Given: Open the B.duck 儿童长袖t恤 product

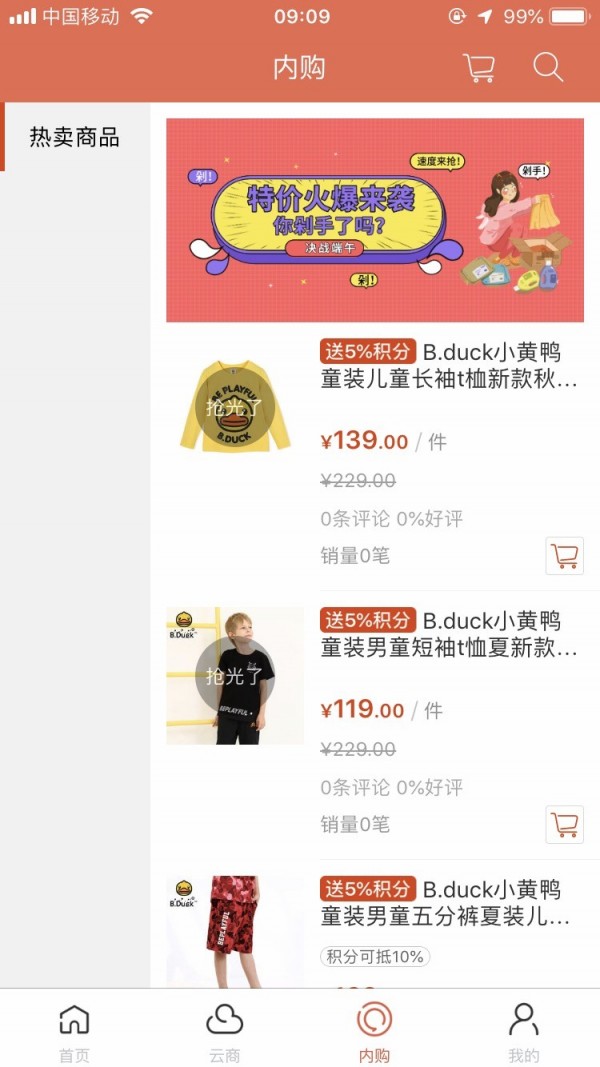Looking at the screenshot, I should (449, 366).
